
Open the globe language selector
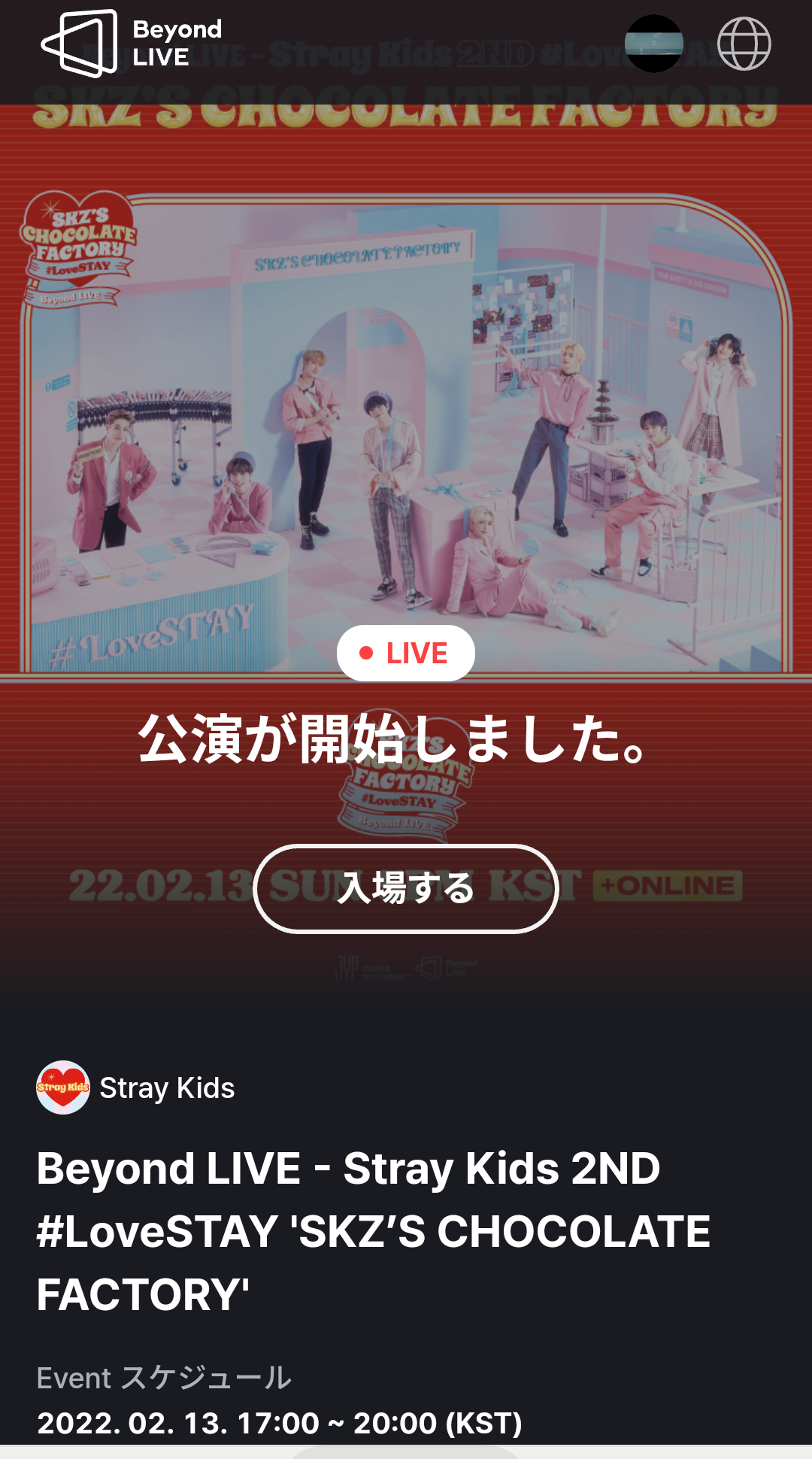tap(744, 44)
